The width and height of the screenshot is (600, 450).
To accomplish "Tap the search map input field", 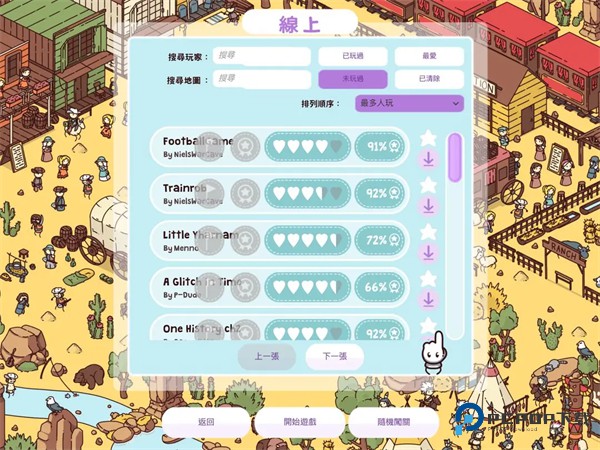I will [262, 79].
